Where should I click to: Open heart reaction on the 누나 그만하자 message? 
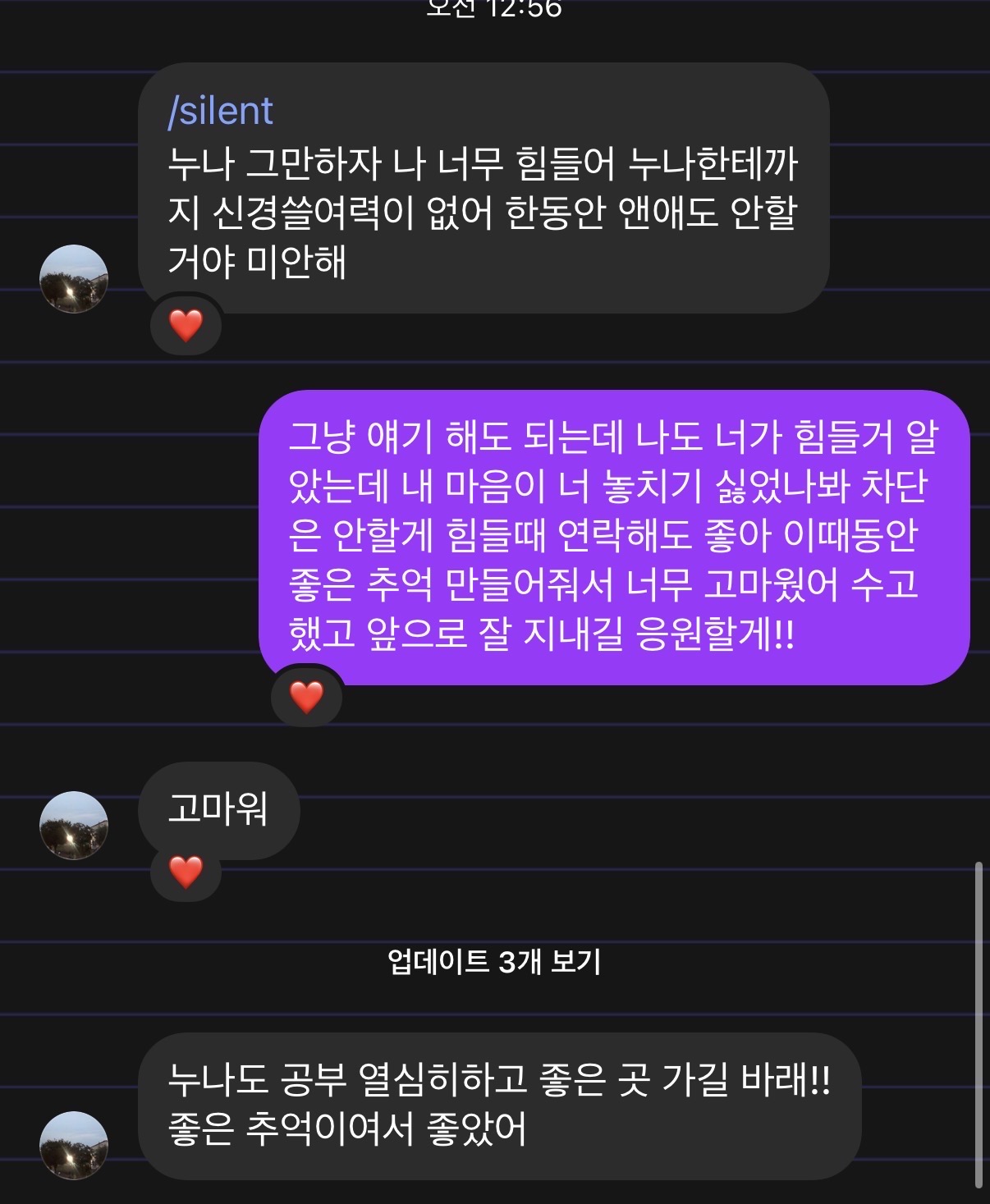pyautogui.click(x=186, y=326)
